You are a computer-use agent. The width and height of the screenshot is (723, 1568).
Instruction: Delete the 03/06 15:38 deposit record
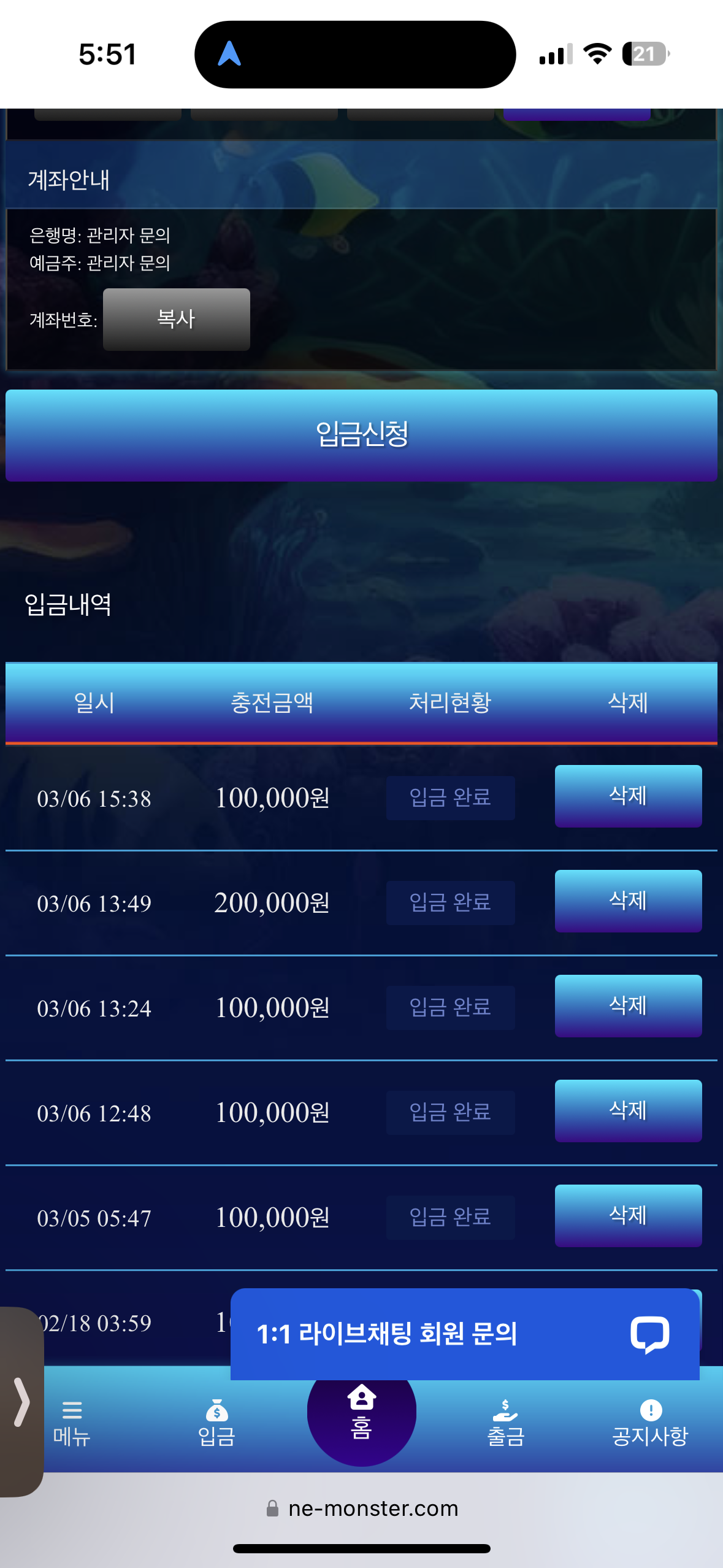pos(627,796)
